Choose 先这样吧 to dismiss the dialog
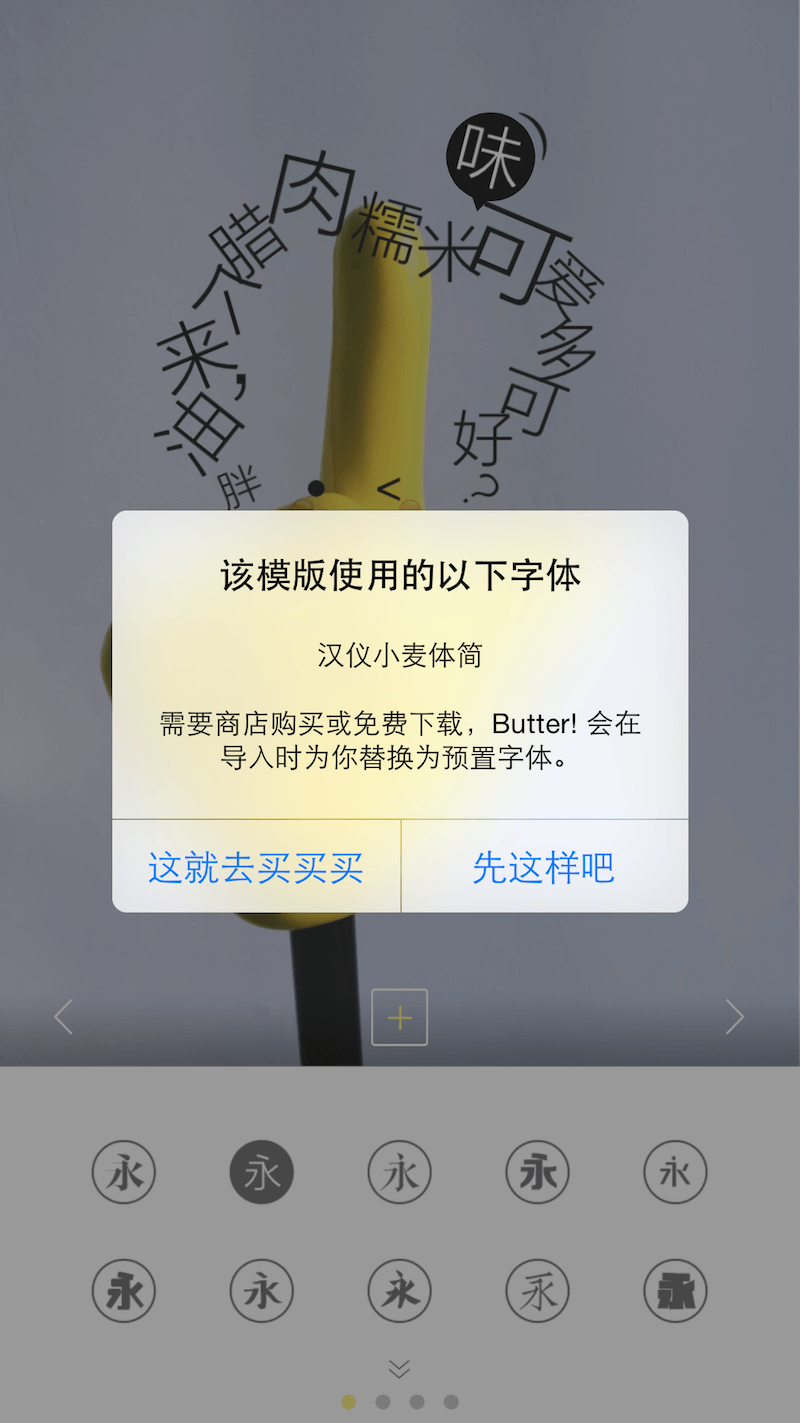The image size is (800, 1423). coord(544,867)
